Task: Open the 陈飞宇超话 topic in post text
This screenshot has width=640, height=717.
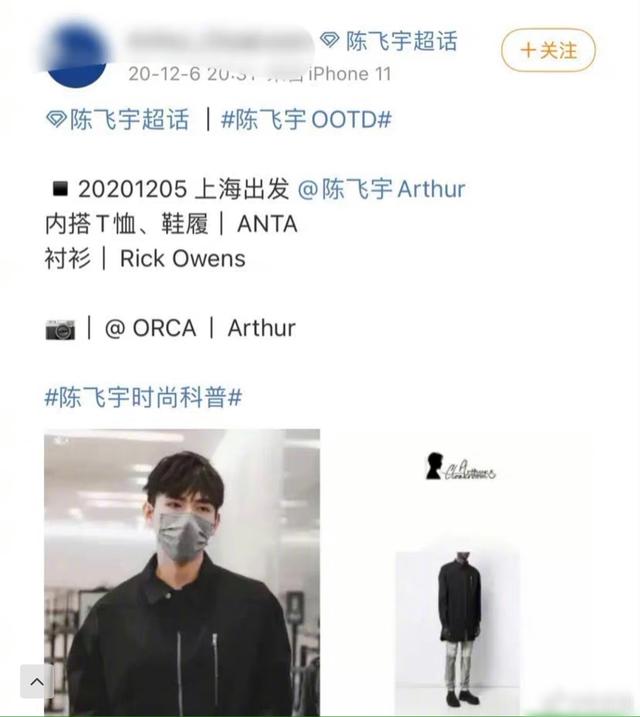Action: point(118,120)
